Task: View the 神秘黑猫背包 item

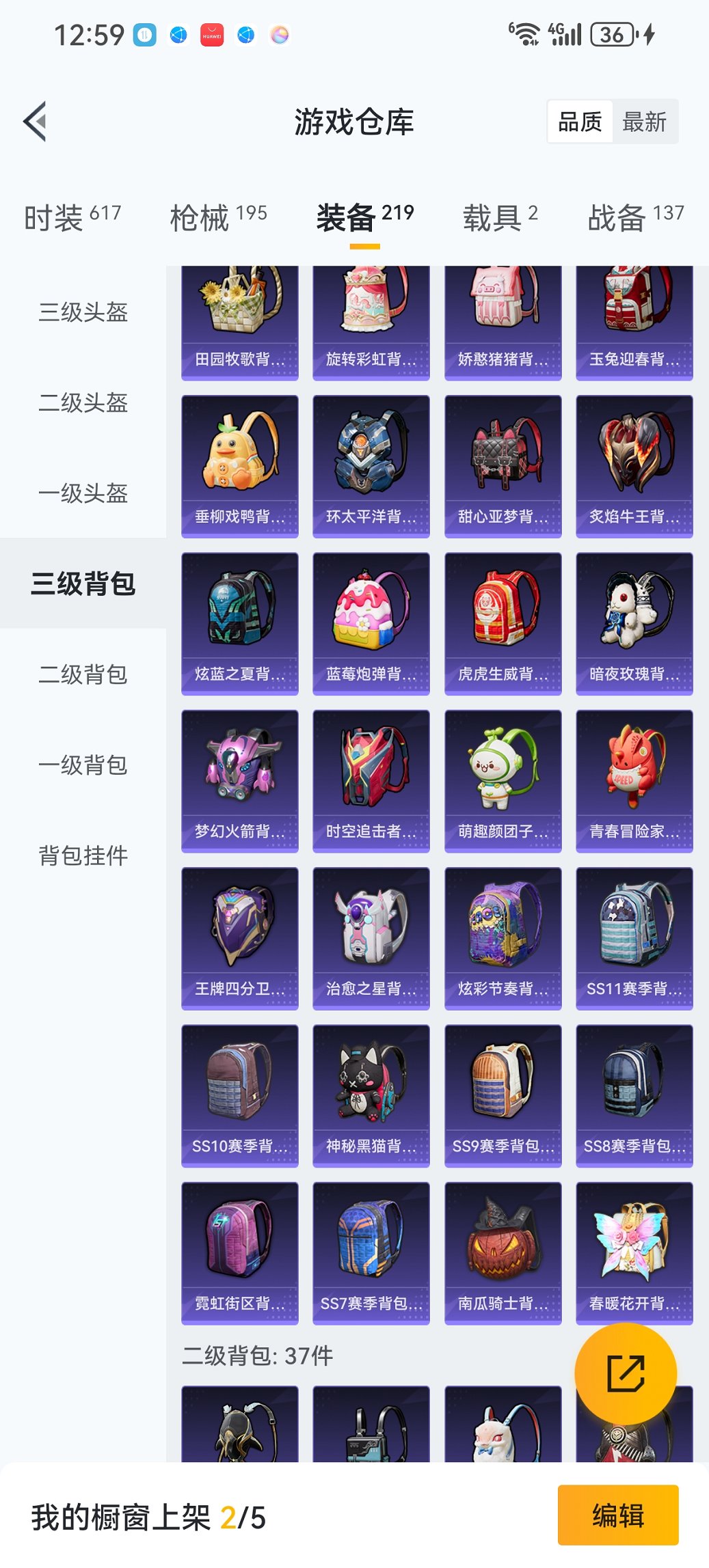Action: tap(371, 1095)
